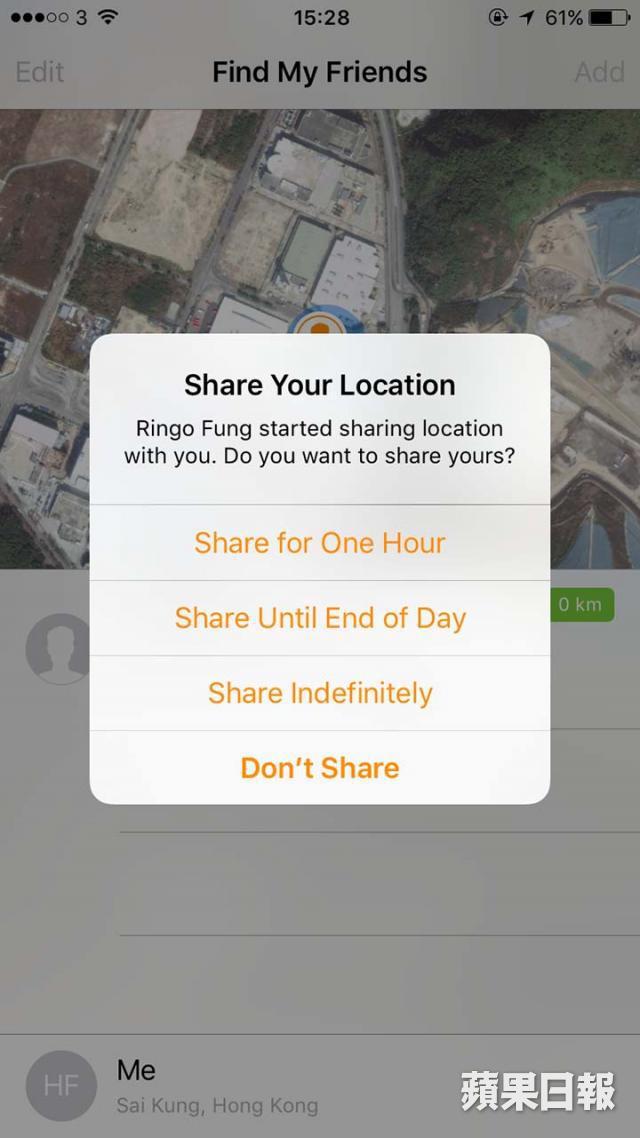Viewport: 640px width, 1138px height.
Task: Choose Share Until End of Day
Action: [x=320, y=618]
